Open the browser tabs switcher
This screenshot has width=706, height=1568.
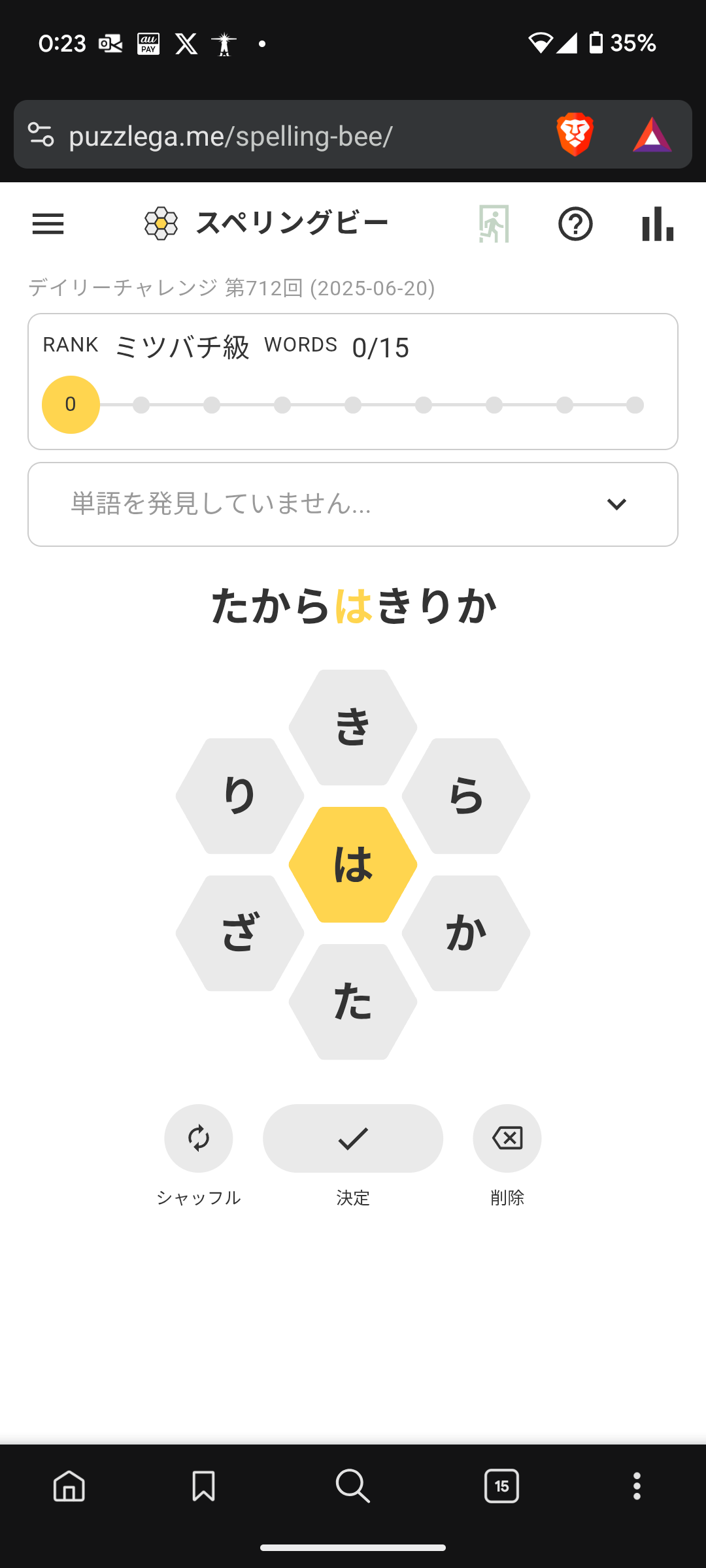(x=501, y=1486)
